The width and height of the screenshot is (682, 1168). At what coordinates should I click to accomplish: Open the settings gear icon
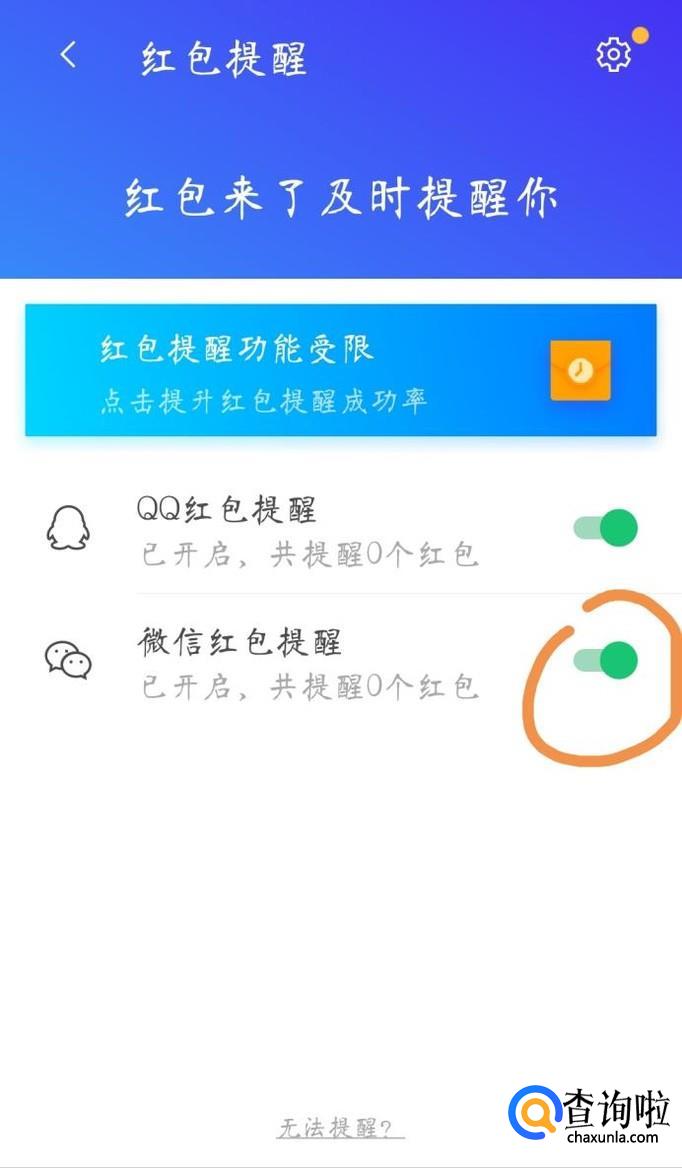click(x=613, y=55)
